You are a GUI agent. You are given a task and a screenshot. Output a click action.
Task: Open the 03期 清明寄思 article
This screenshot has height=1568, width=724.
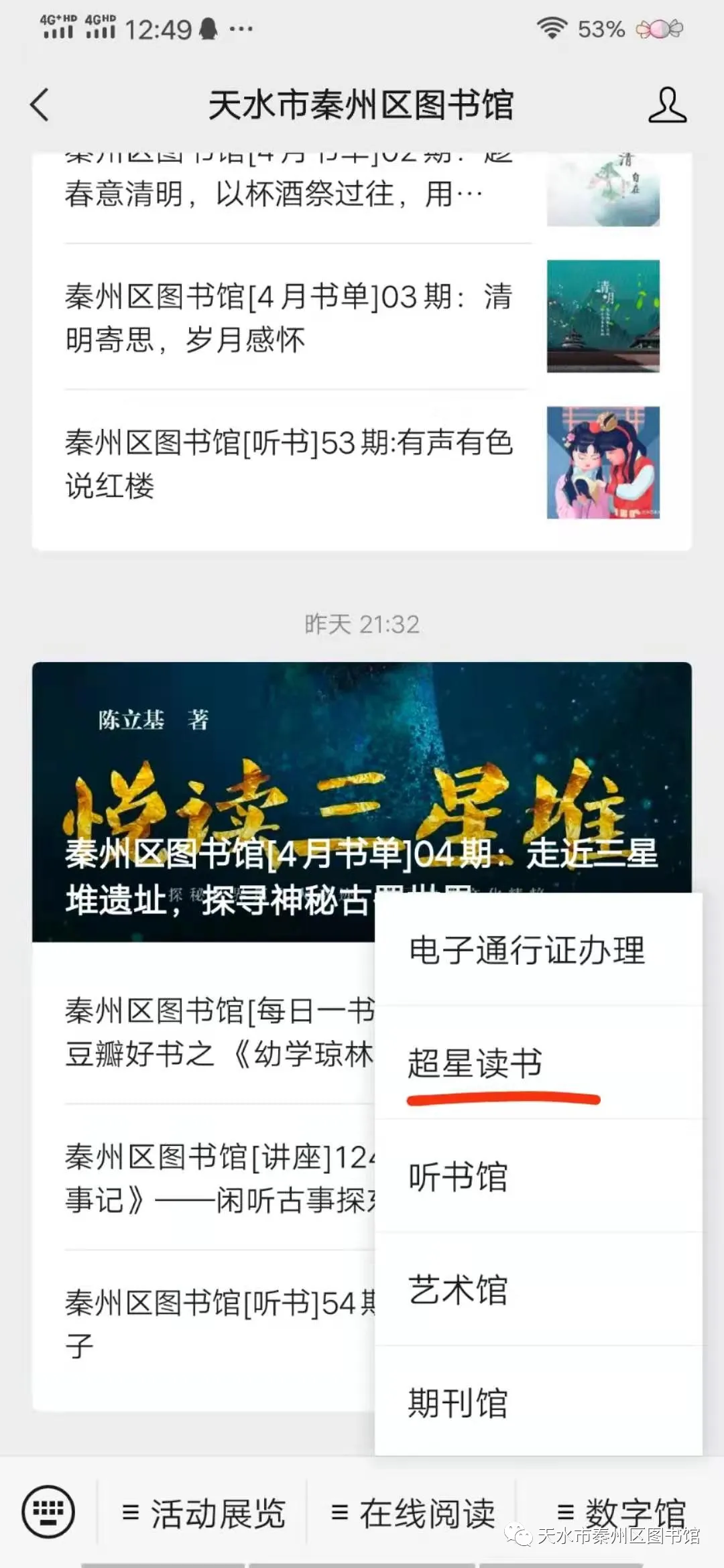[362, 317]
